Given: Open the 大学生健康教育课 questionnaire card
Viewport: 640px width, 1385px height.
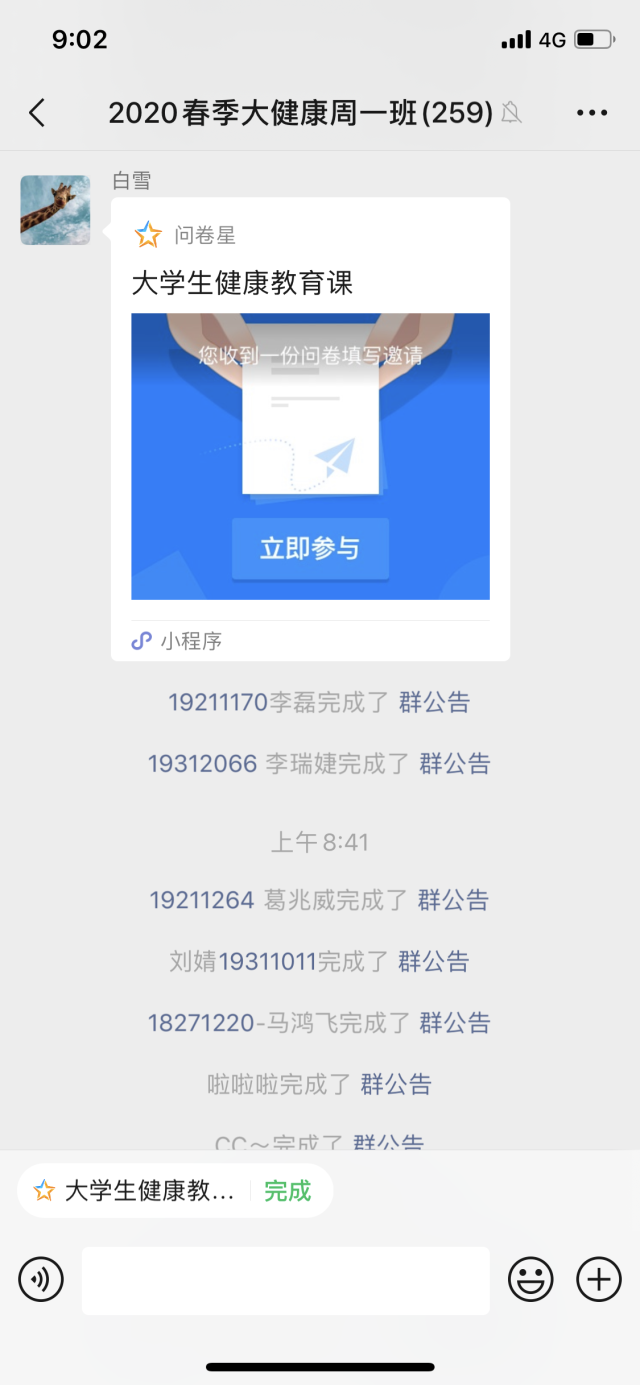Looking at the screenshot, I should pyautogui.click(x=310, y=430).
